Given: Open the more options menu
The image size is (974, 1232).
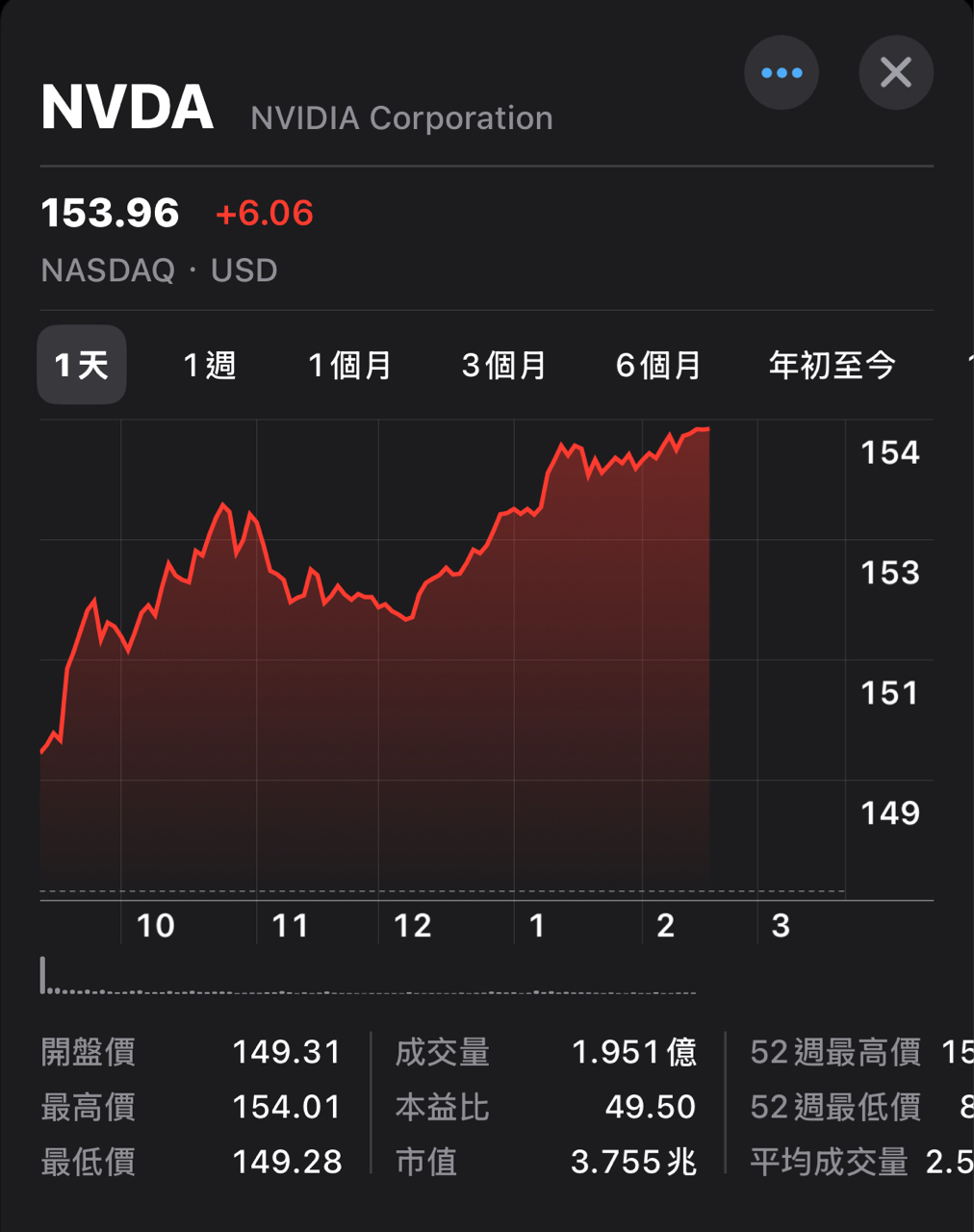Looking at the screenshot, I should tap(781, 73).
